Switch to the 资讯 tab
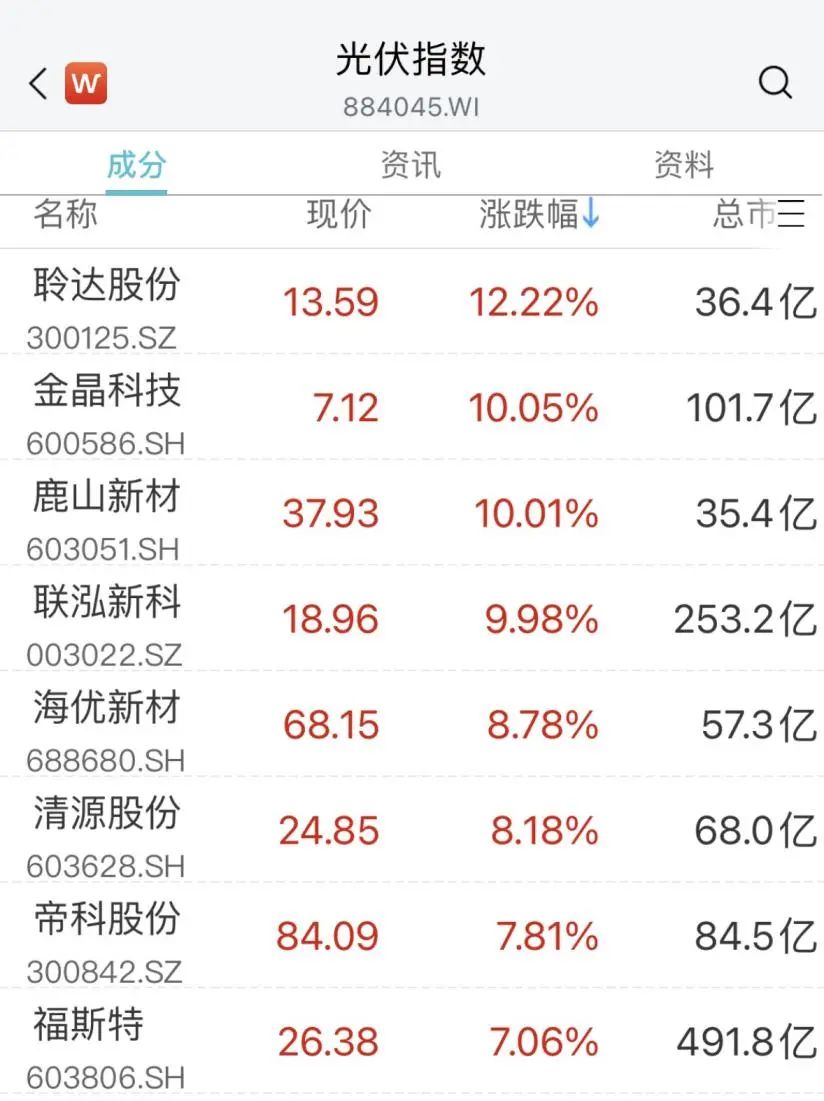 [x=410, y=165]
